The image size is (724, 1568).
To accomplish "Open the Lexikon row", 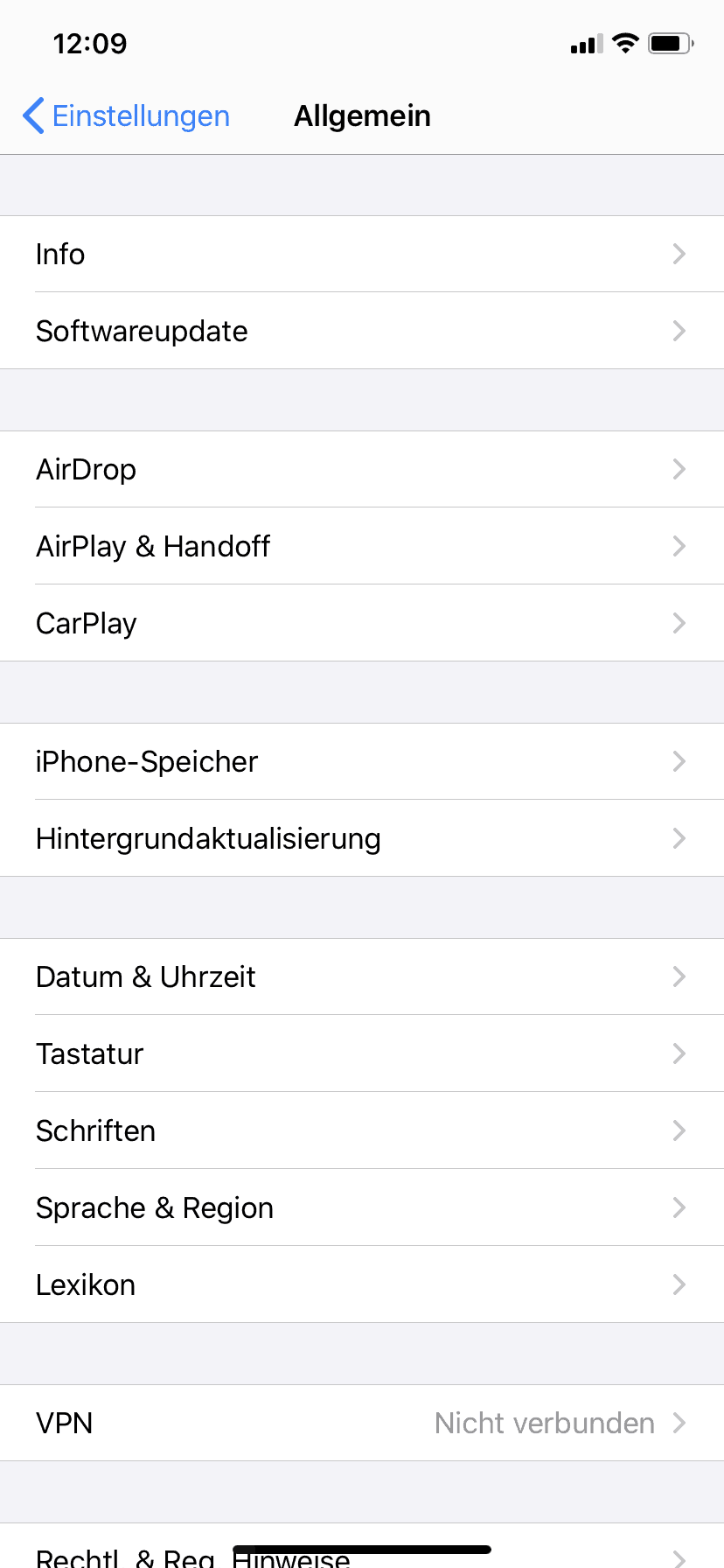I will 362,1284.
